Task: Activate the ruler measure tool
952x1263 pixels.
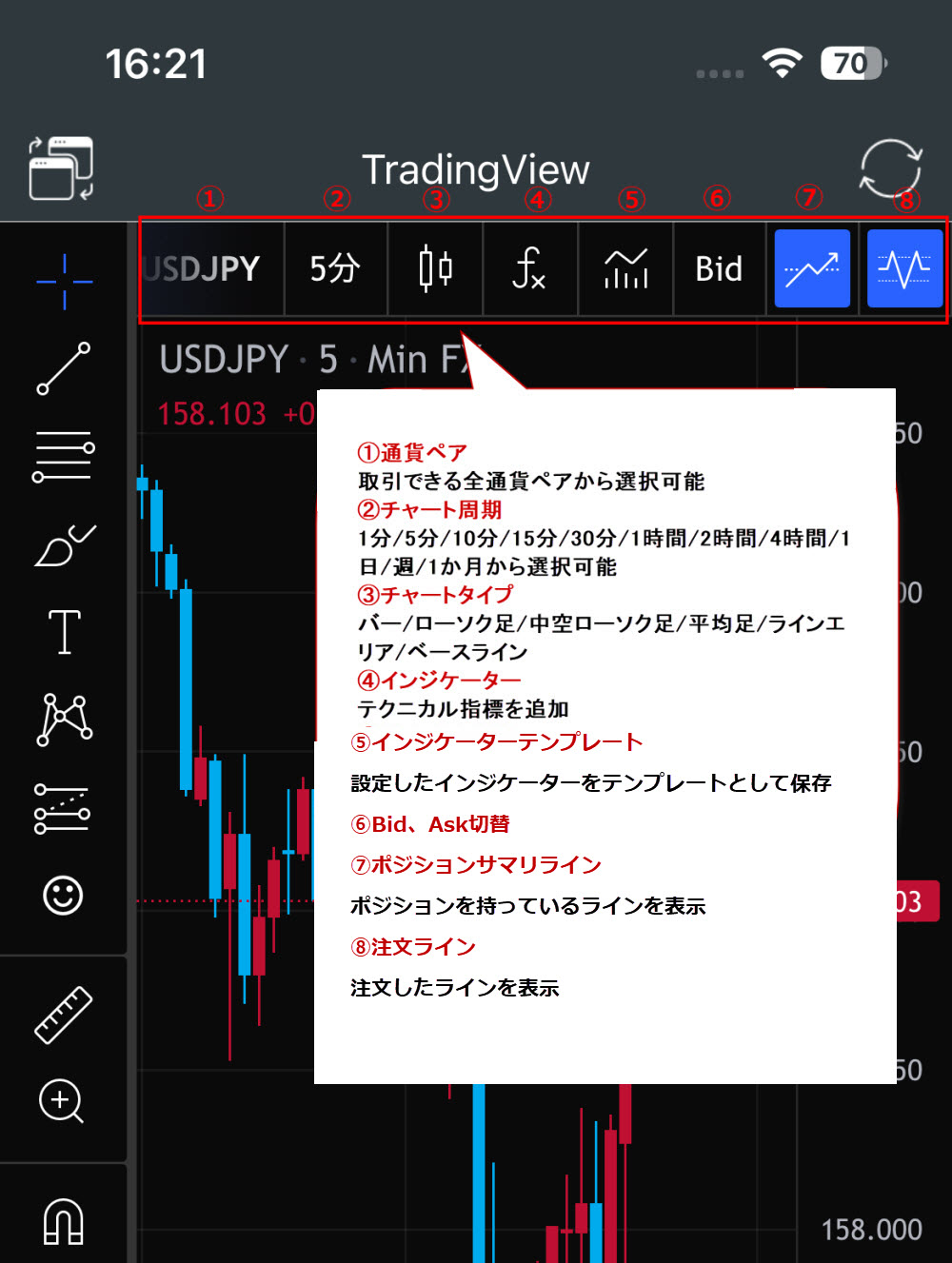Action: [64, 1015]
